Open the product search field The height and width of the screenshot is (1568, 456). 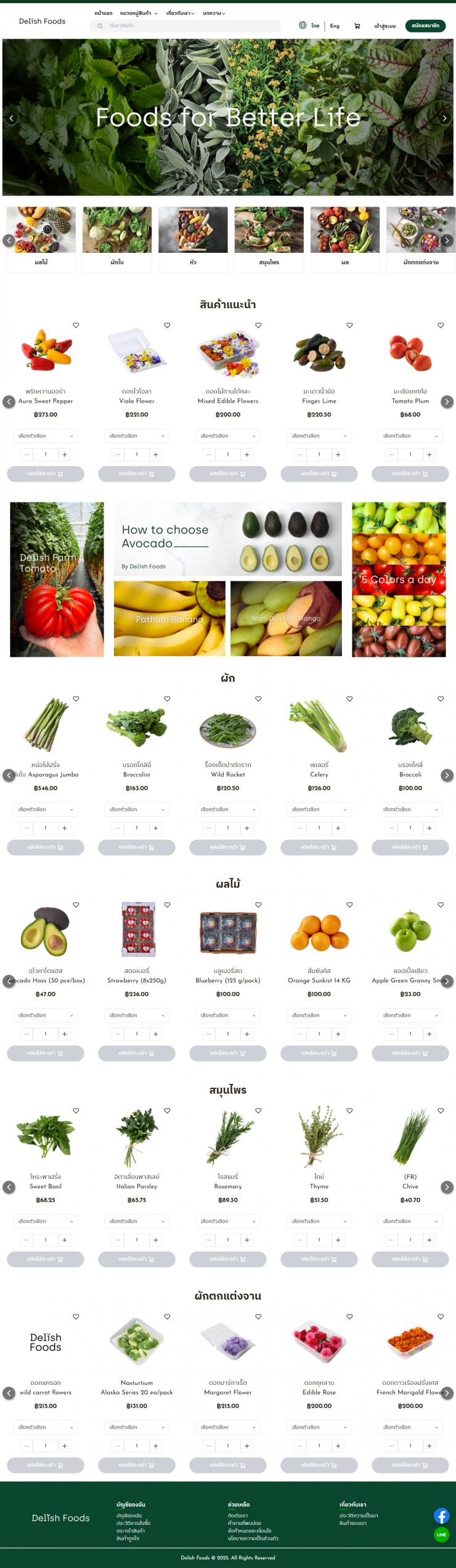pos(185,26)
